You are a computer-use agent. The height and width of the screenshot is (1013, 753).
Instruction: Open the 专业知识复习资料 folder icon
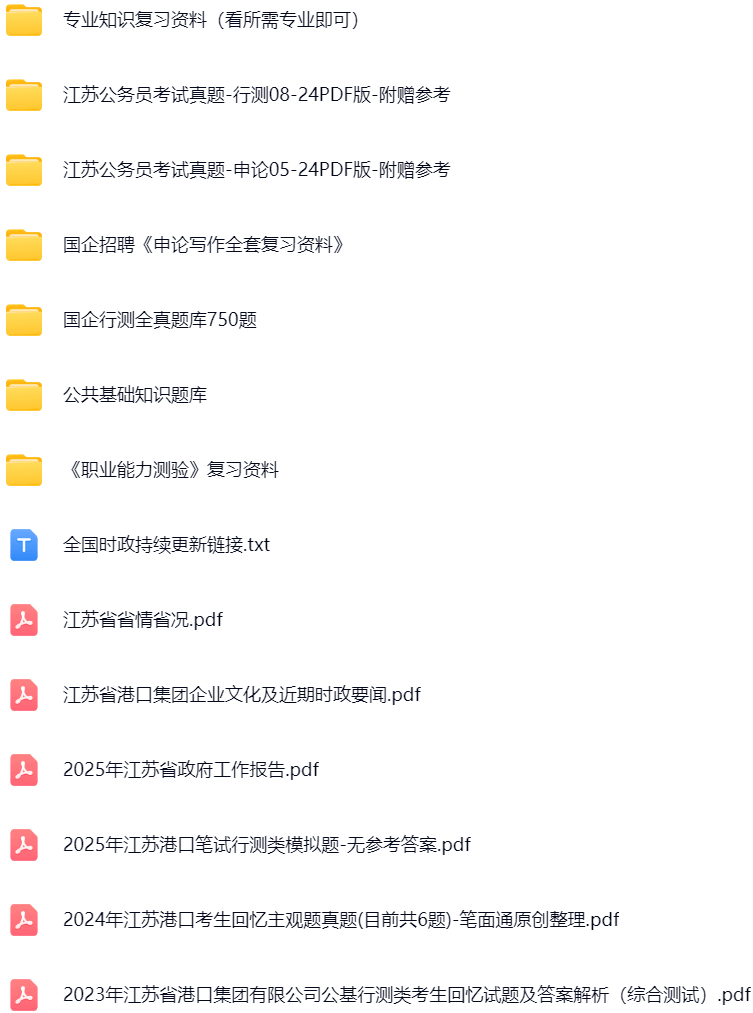[x=22, y=20]
